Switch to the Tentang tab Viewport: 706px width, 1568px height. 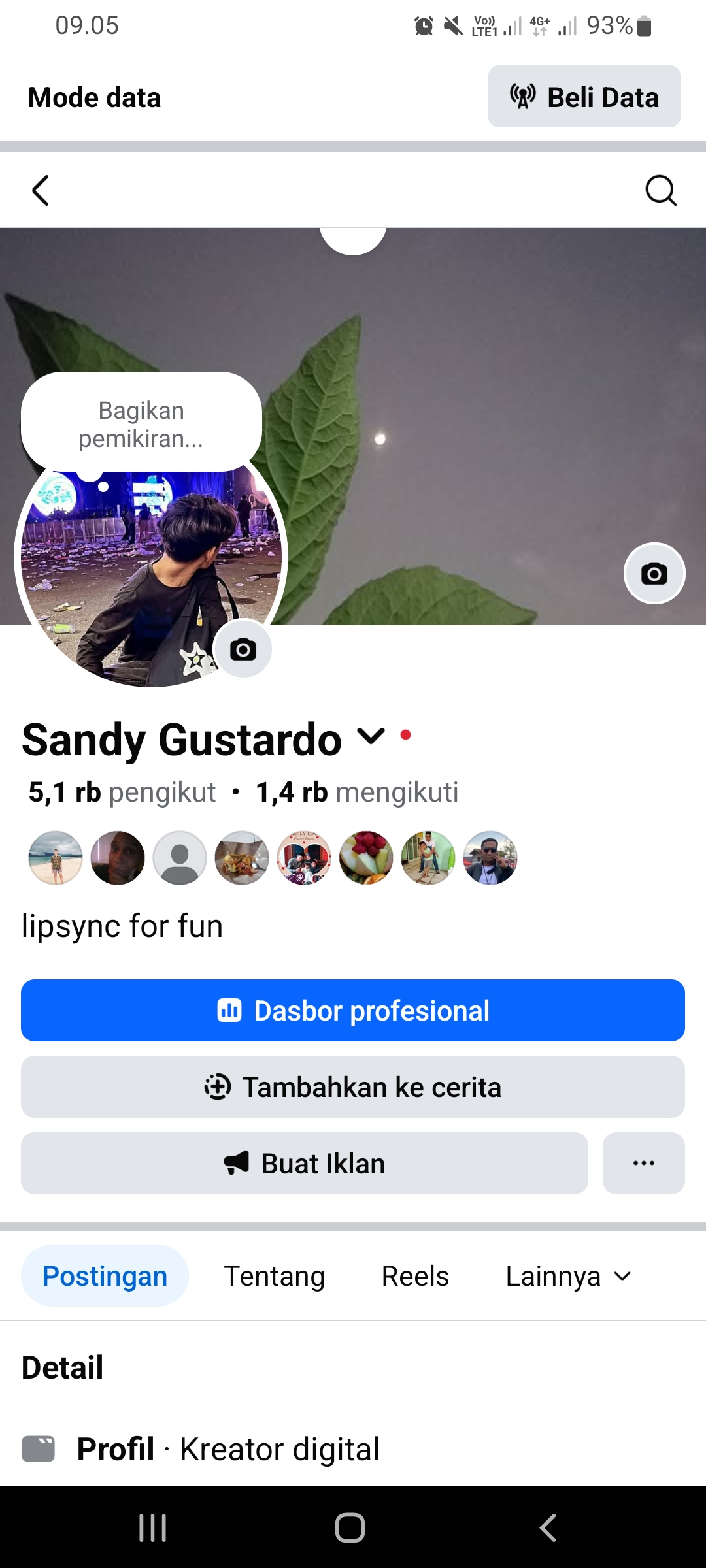click(274, 1276)
